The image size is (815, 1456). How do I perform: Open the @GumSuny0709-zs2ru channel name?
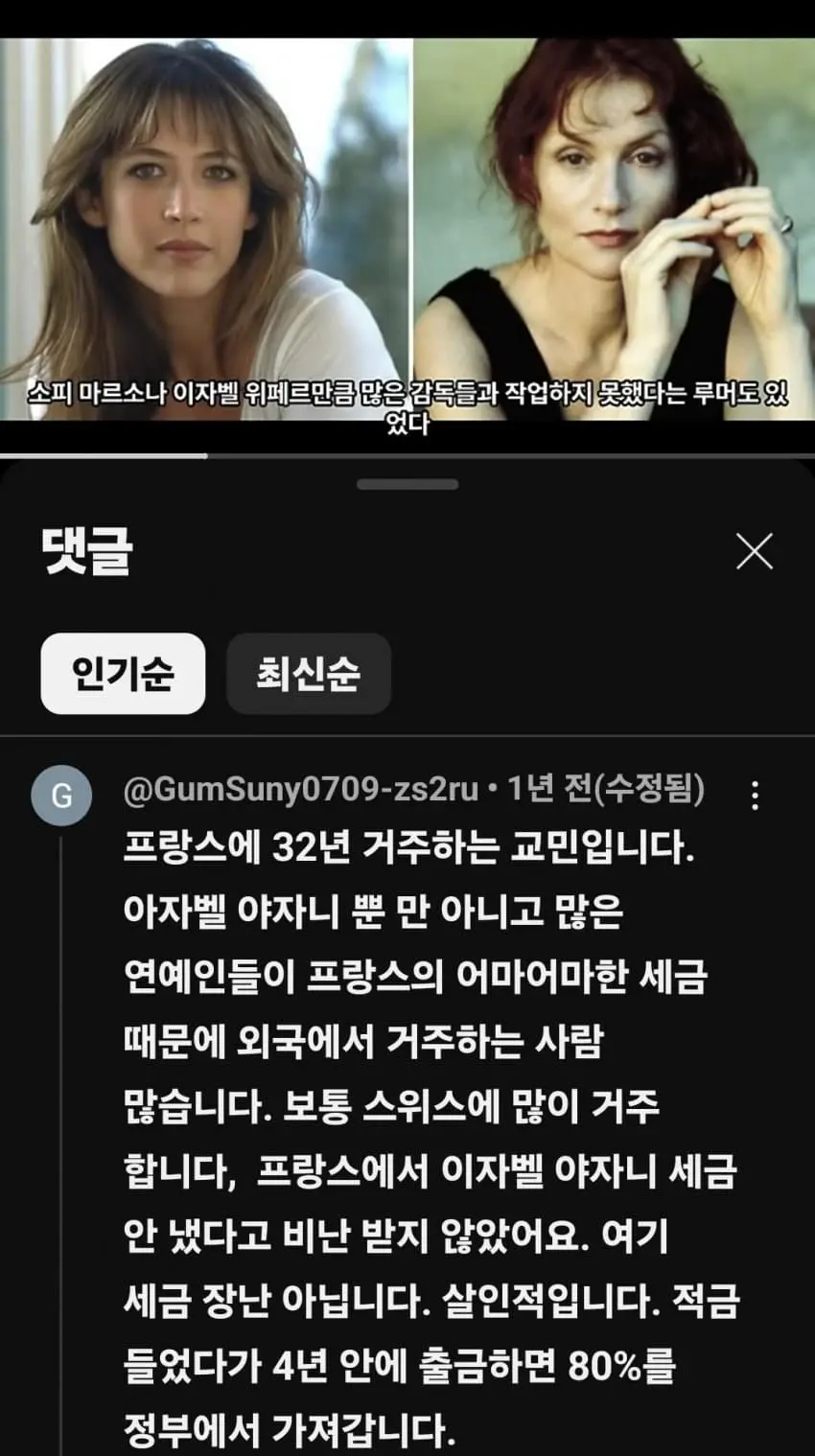[300, 790]
